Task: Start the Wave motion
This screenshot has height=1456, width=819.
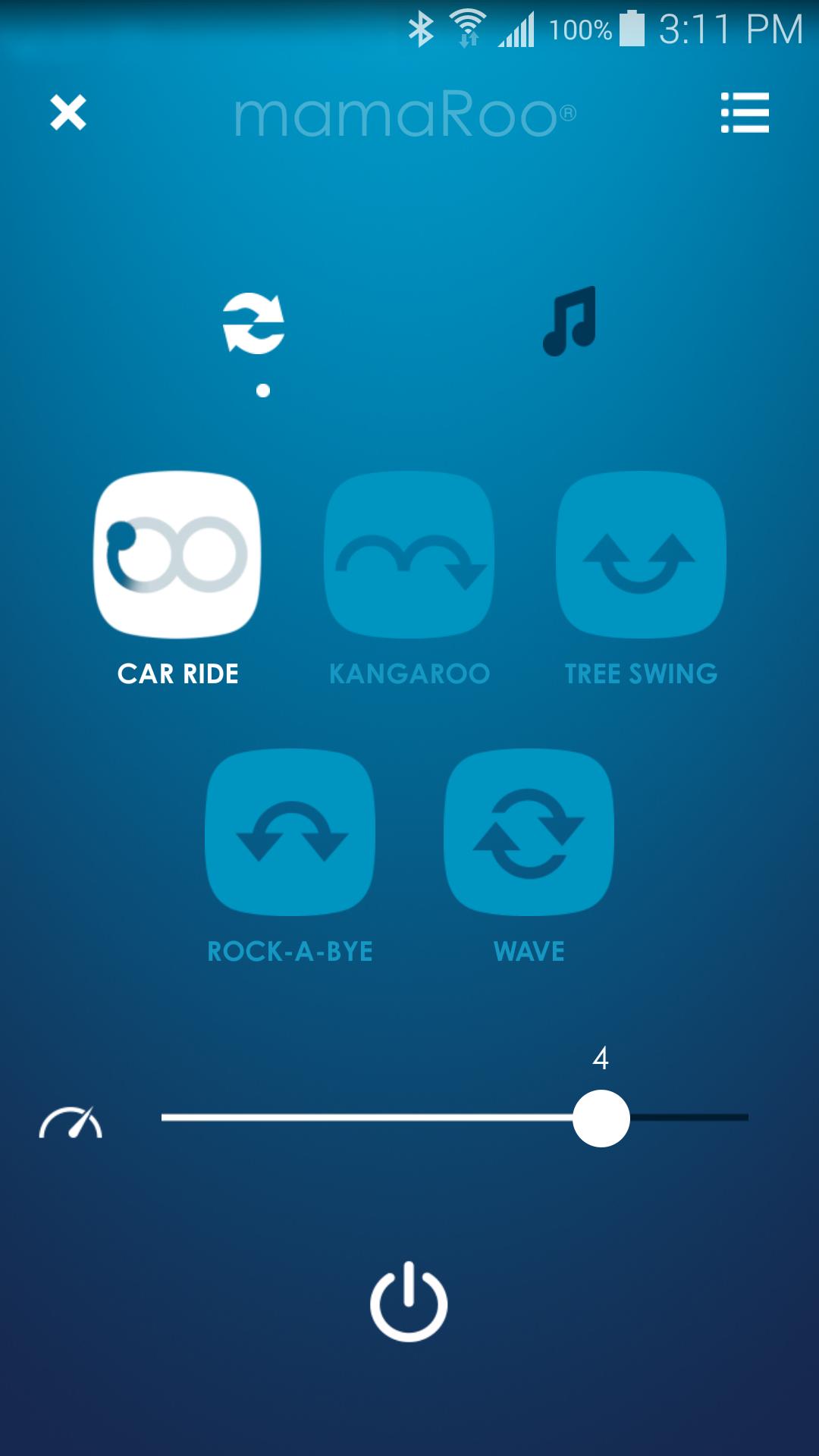Action: coord(529,832)
